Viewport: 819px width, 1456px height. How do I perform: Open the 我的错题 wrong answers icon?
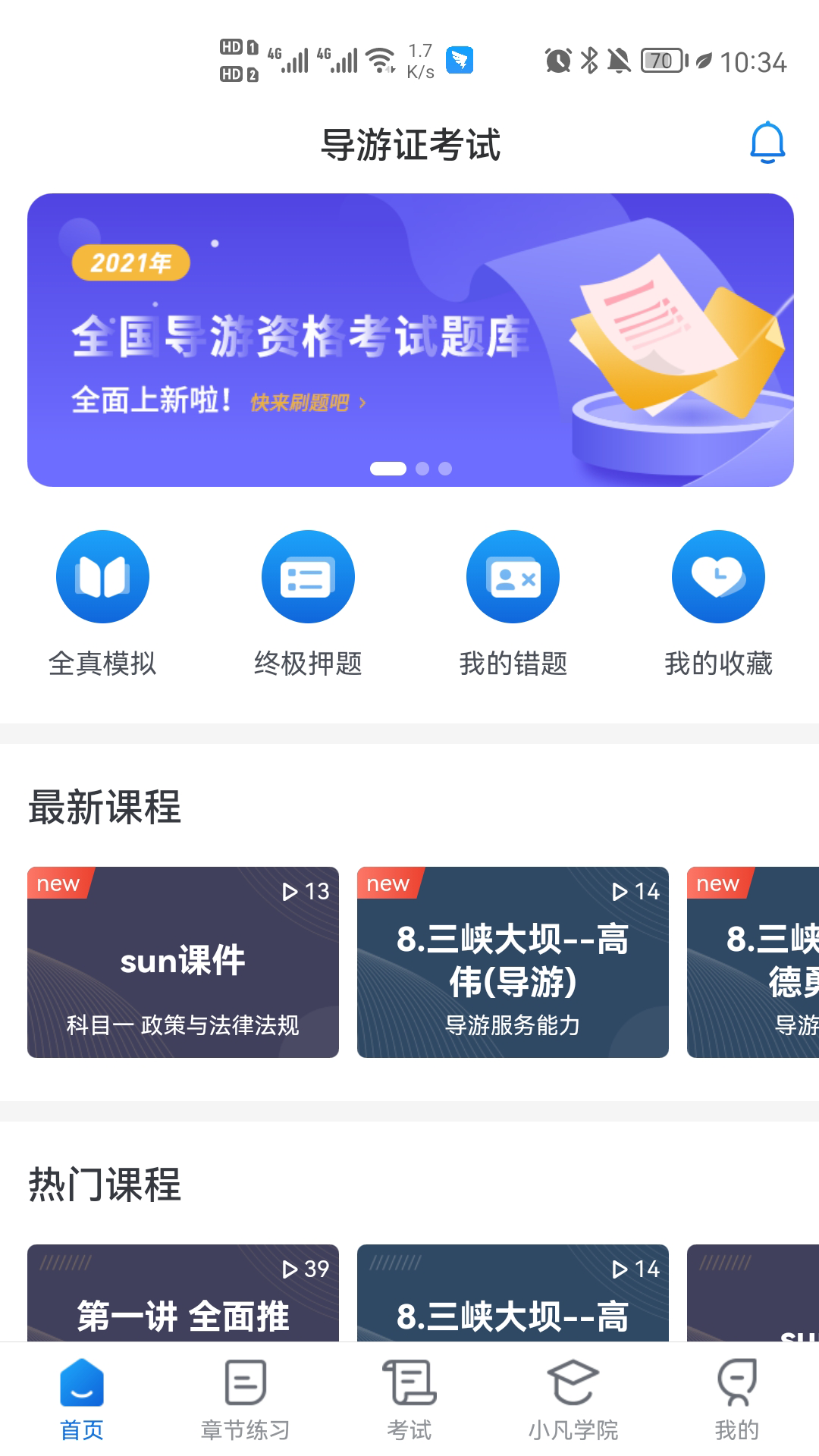click(512, 576)
